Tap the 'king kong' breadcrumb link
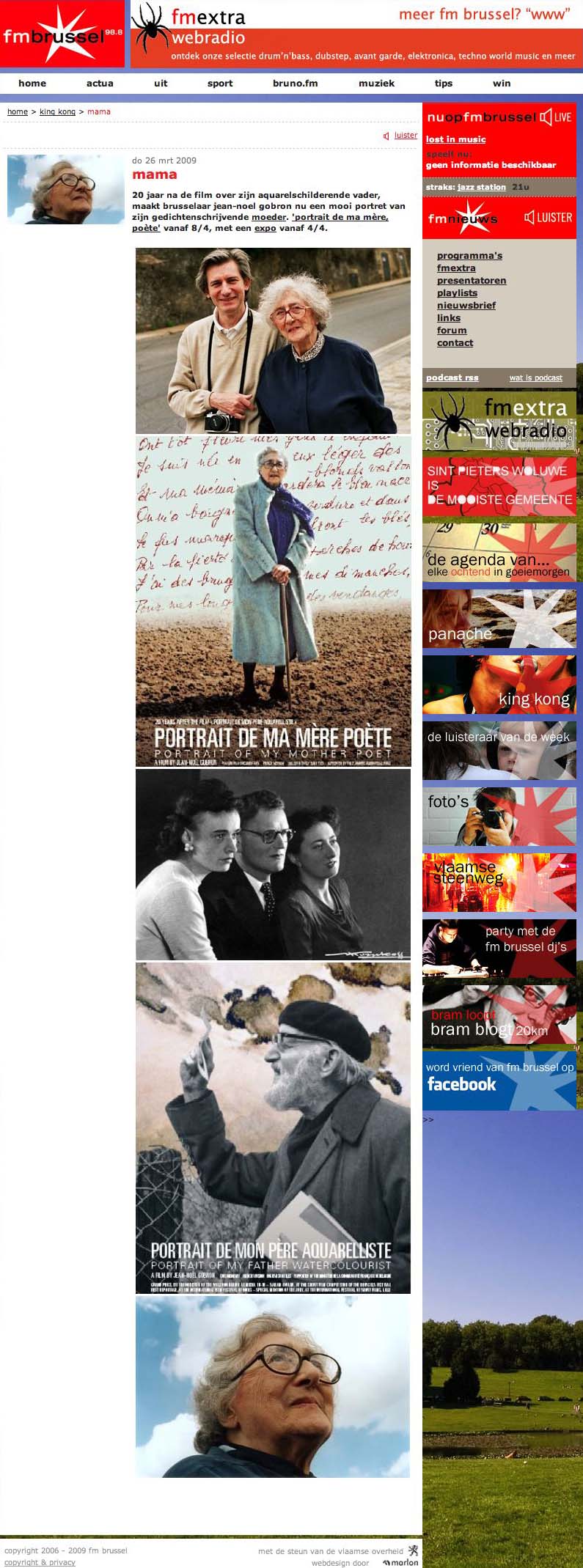Image resolution: width=583 pixels, height=1568 pixels. pyautogui.click(x=57, y=112)
